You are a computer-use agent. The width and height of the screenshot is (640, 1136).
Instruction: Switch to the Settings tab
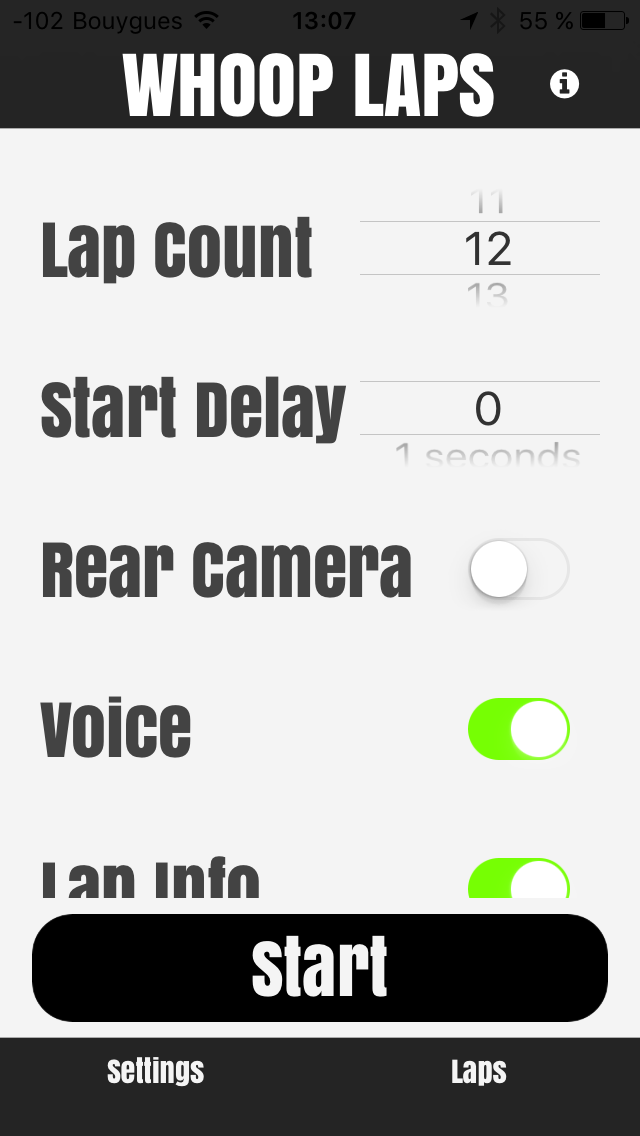(156, 1072)
